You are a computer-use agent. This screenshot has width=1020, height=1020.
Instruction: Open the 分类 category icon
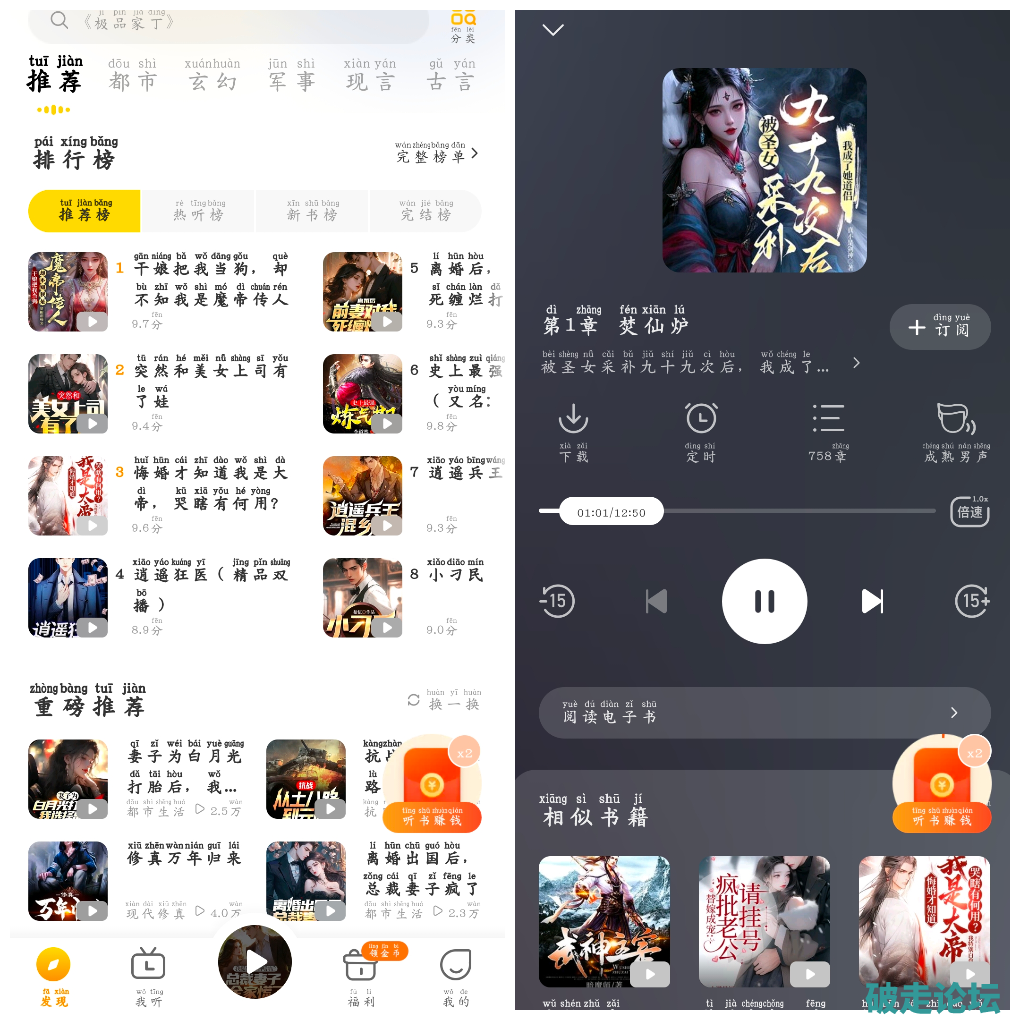[x=463, y=24]
